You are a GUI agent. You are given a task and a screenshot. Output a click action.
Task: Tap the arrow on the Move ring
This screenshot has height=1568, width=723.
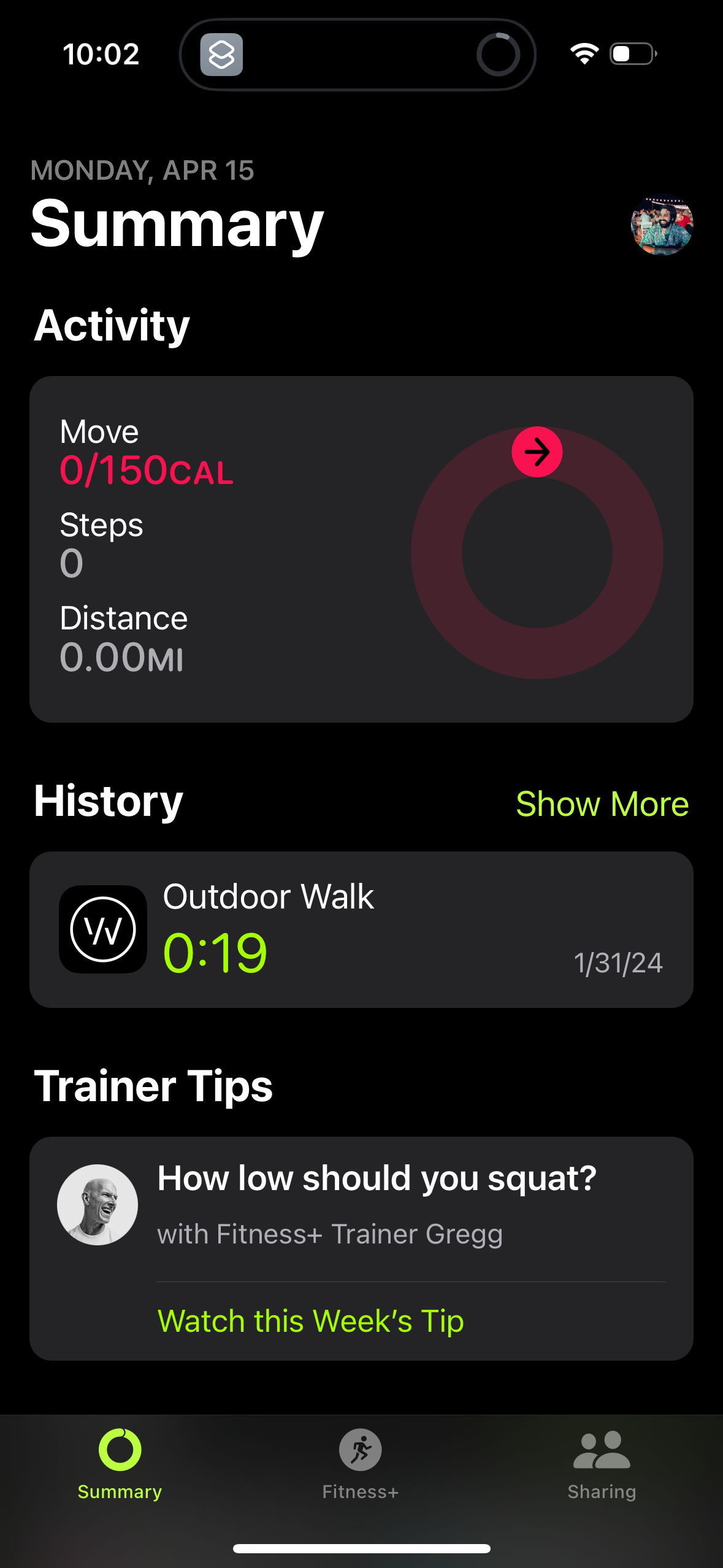coord(537,452)
